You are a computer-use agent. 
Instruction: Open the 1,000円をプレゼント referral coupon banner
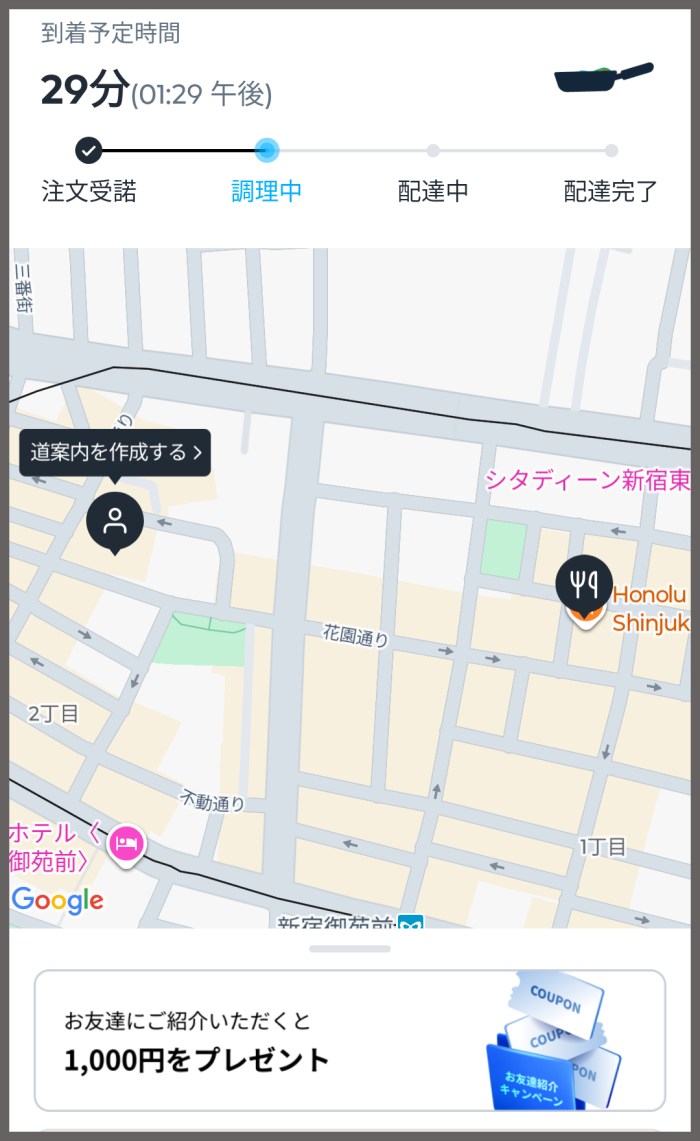pos(350,1040)
